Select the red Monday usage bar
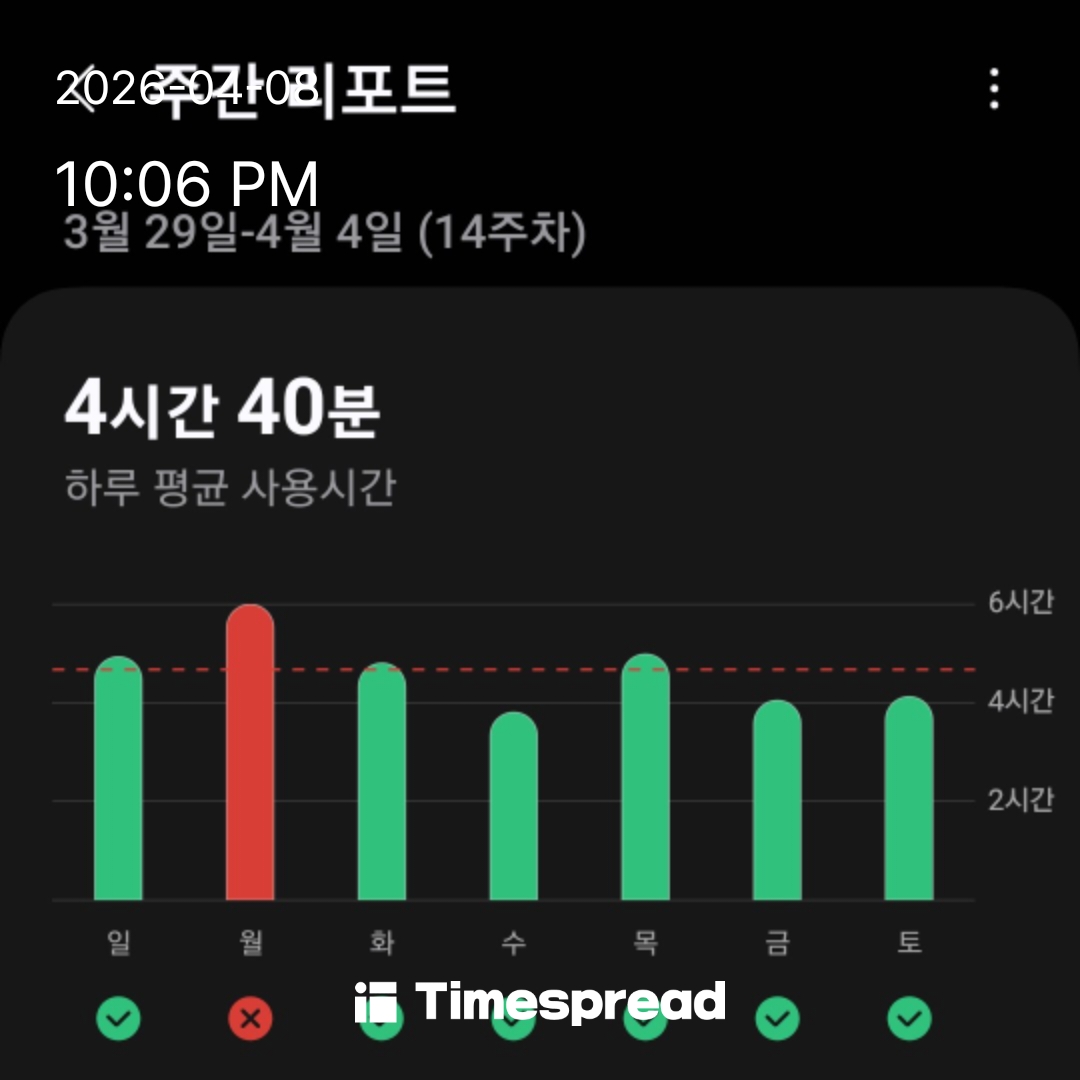Image resolution: width=1080 pixels, height=1080 pixels. [x=250, y=752]
